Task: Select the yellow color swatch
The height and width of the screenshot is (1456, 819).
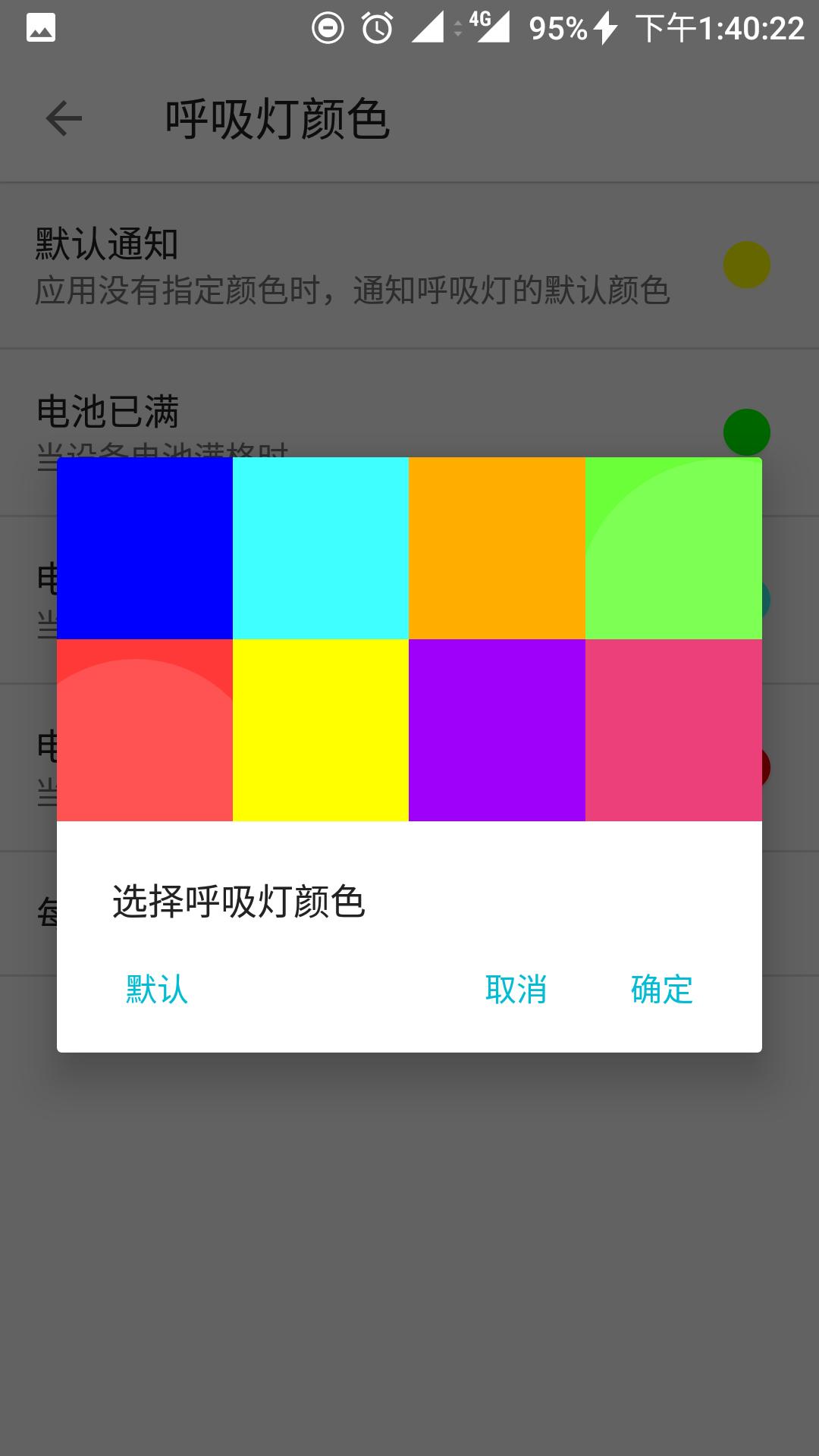Action: tap(321, 730)
